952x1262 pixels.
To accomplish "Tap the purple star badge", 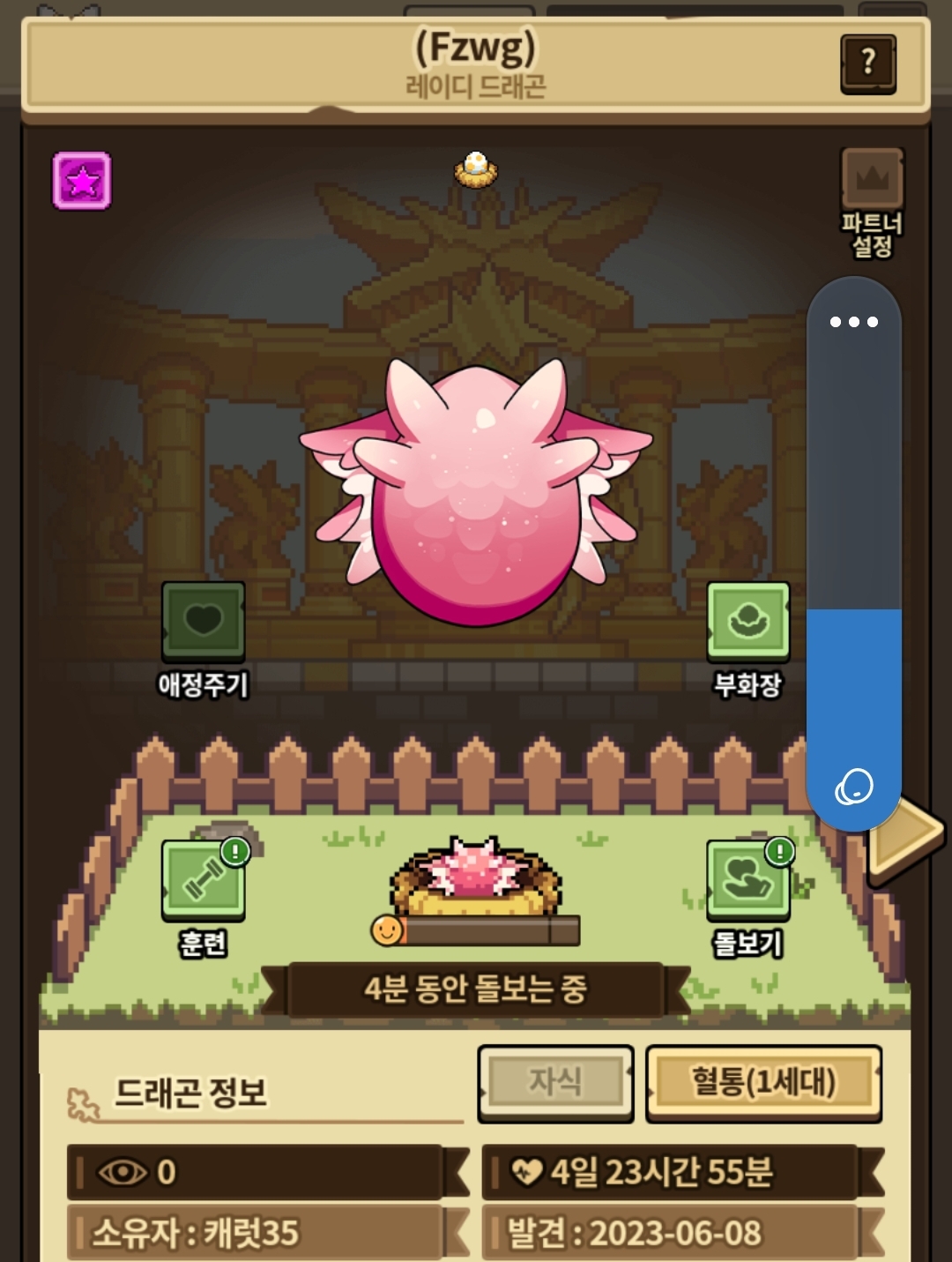I will click(x=82, y=181).
